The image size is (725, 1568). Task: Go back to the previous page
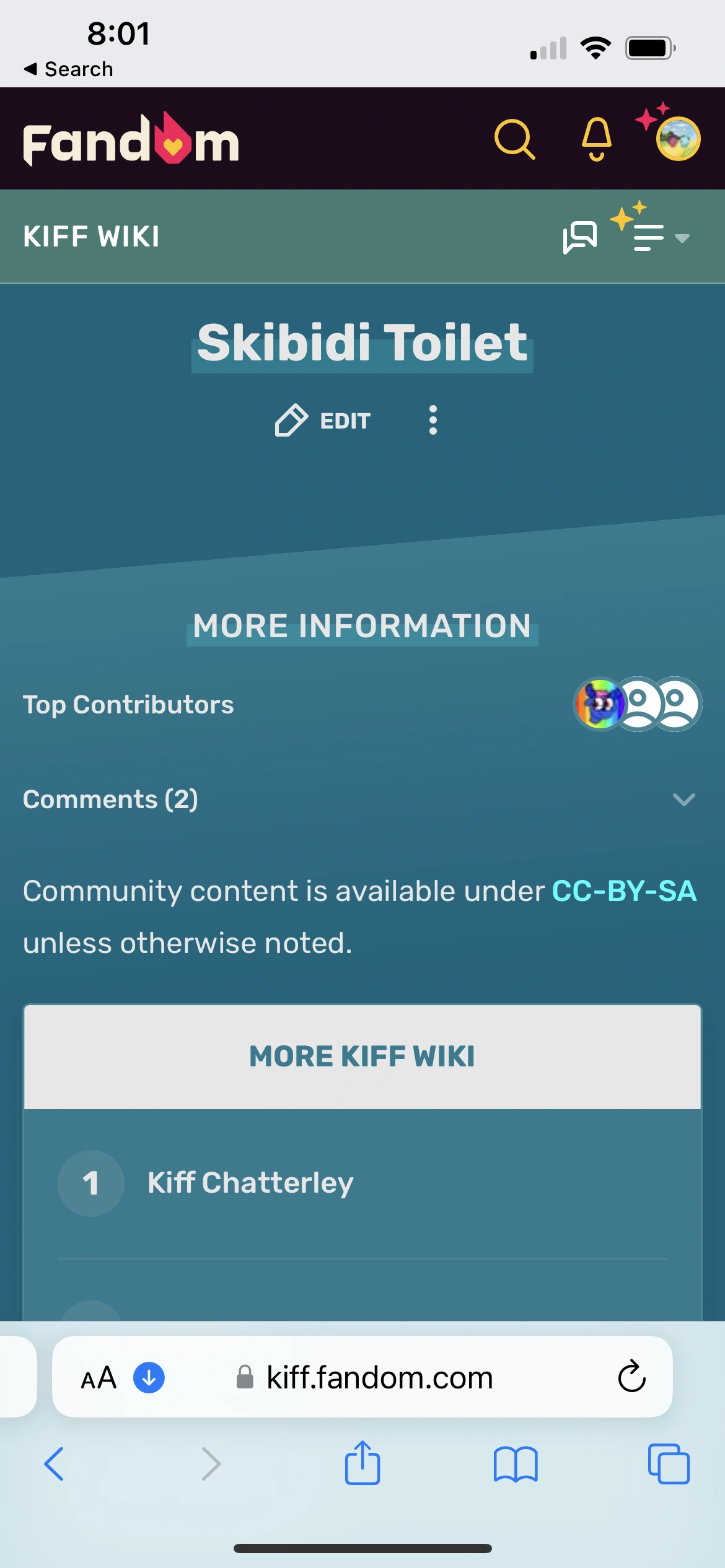pyautogui.click(x=54, y=1464)
